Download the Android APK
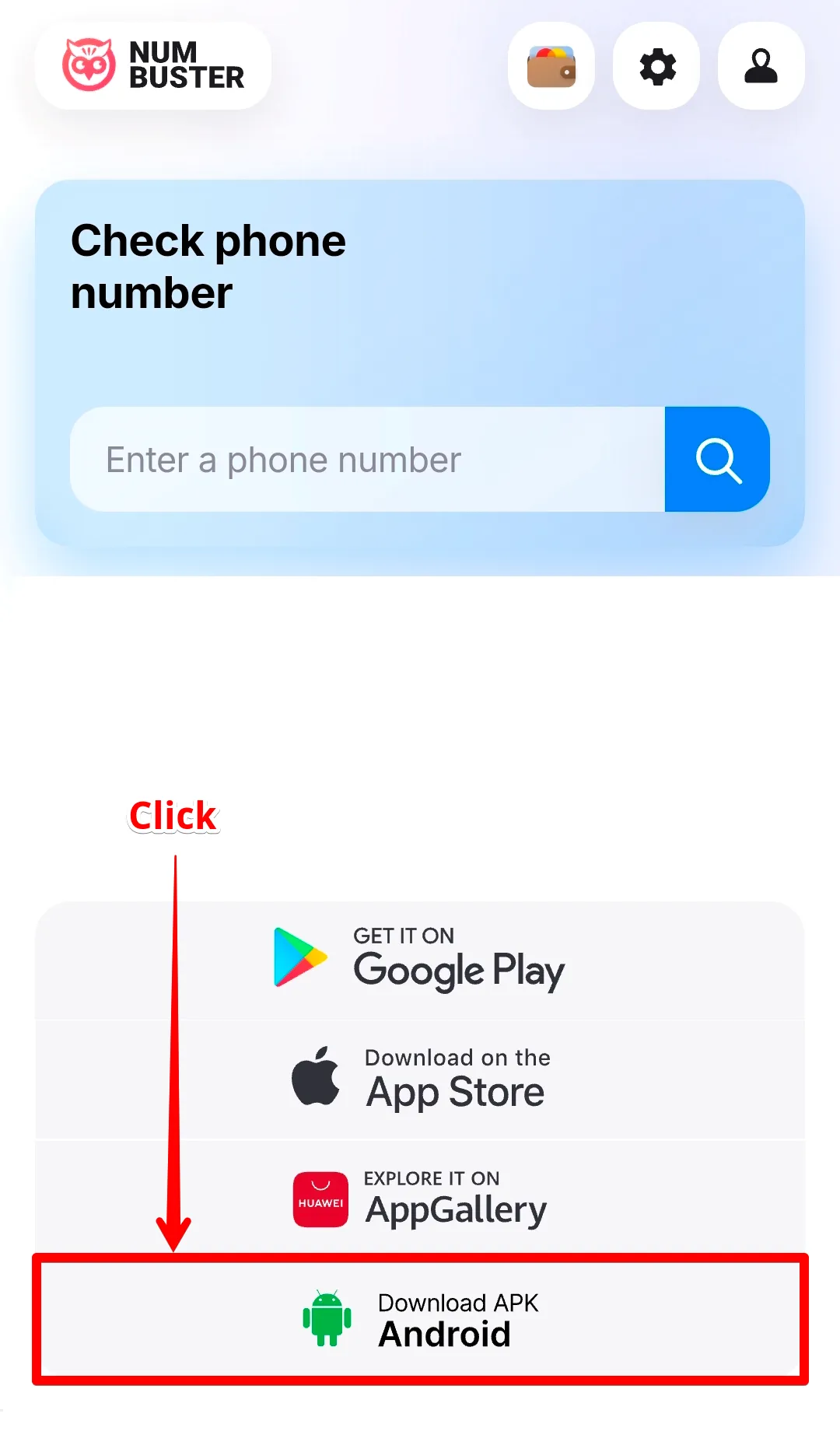This screenshot has width=840, height=1431. [420, 1319]
